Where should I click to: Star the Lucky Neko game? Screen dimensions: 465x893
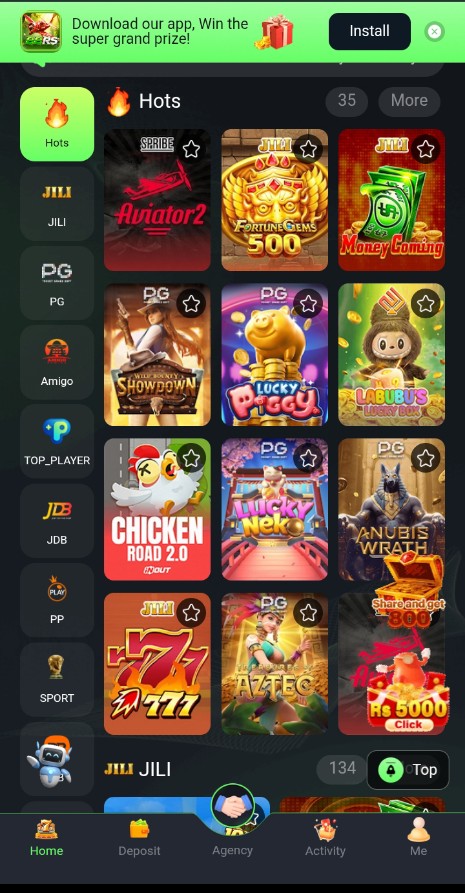308,458
